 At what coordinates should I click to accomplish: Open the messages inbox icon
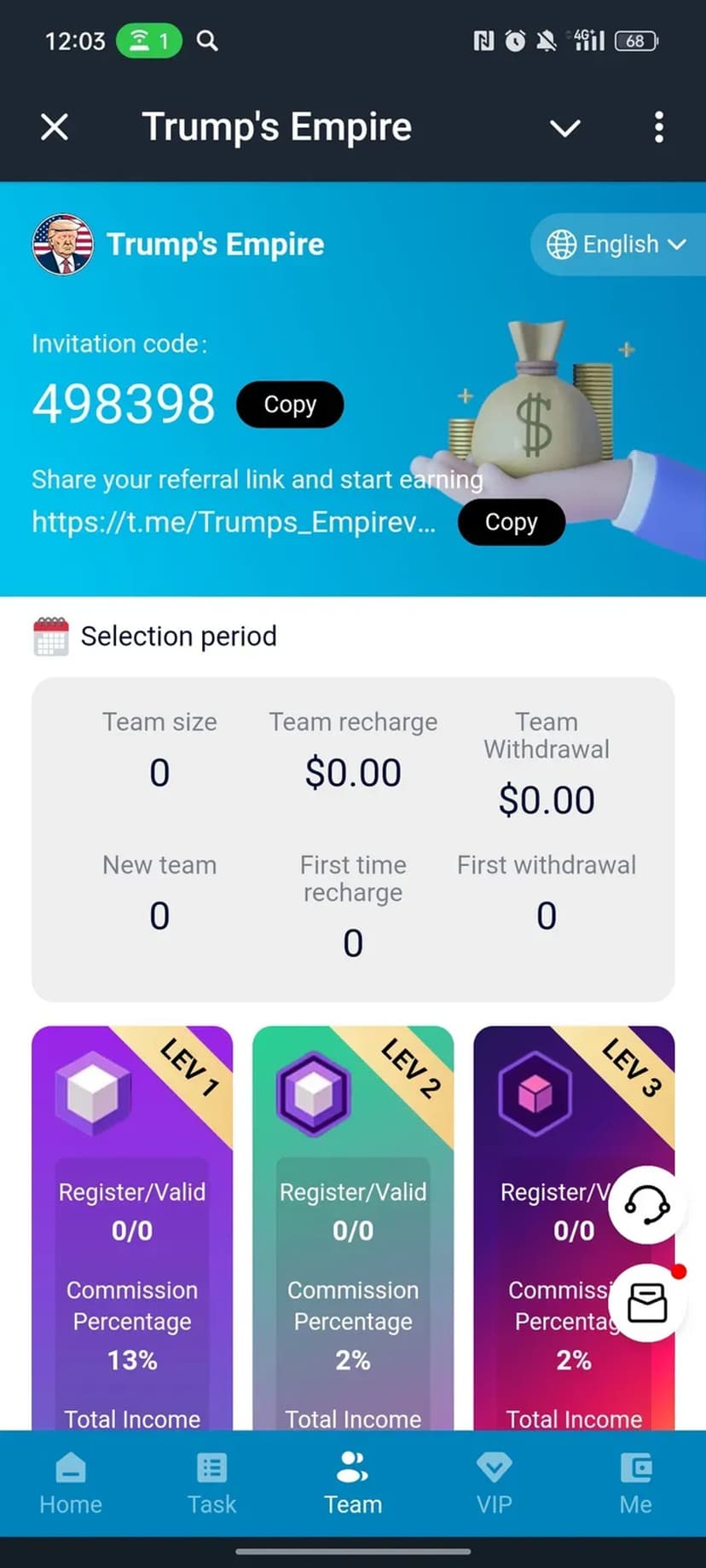pos(647,1304)
